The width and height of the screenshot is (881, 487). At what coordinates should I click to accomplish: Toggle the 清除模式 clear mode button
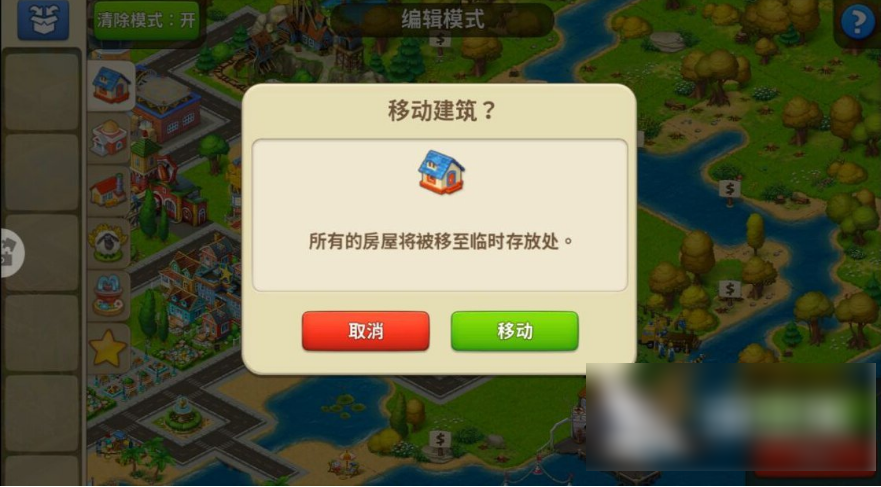tap(147, 19)
